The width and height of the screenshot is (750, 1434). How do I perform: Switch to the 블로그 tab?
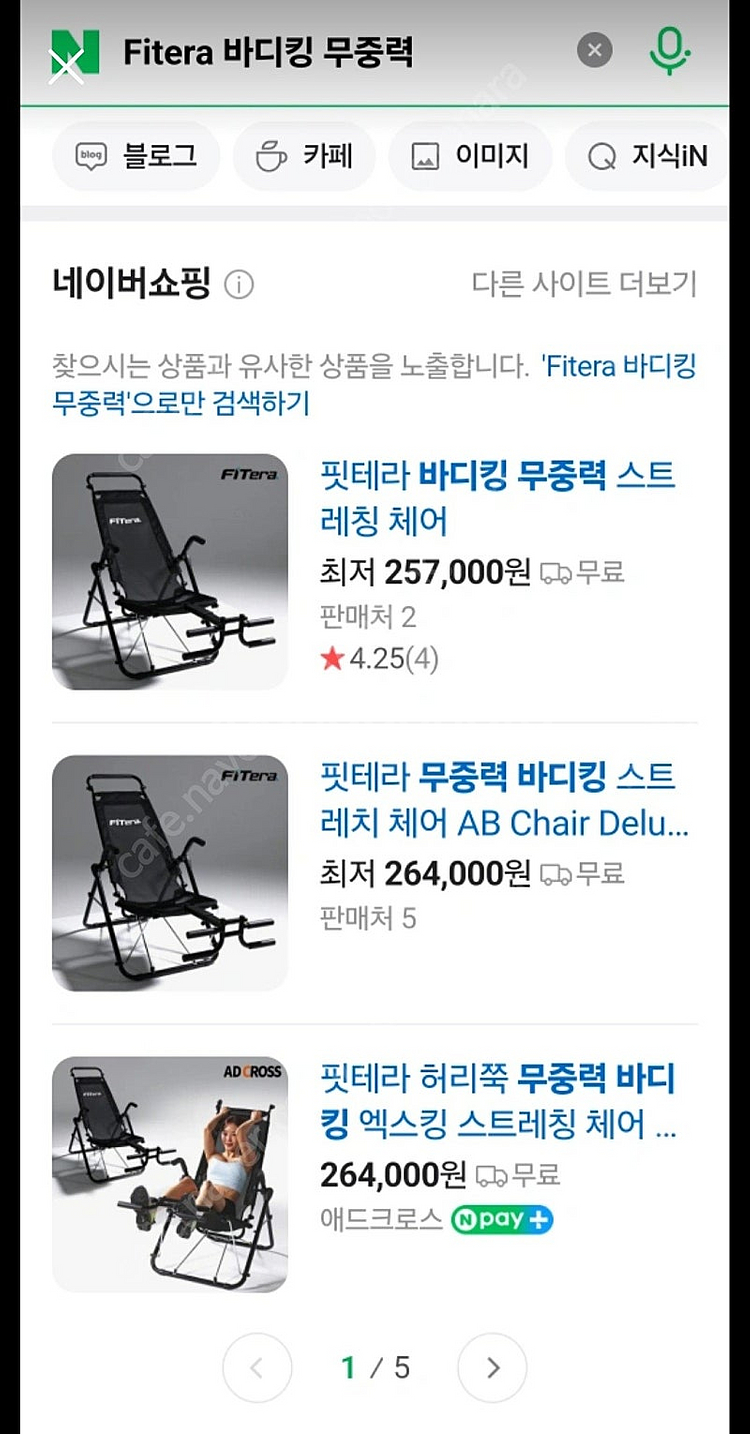(x=136, y=156)
